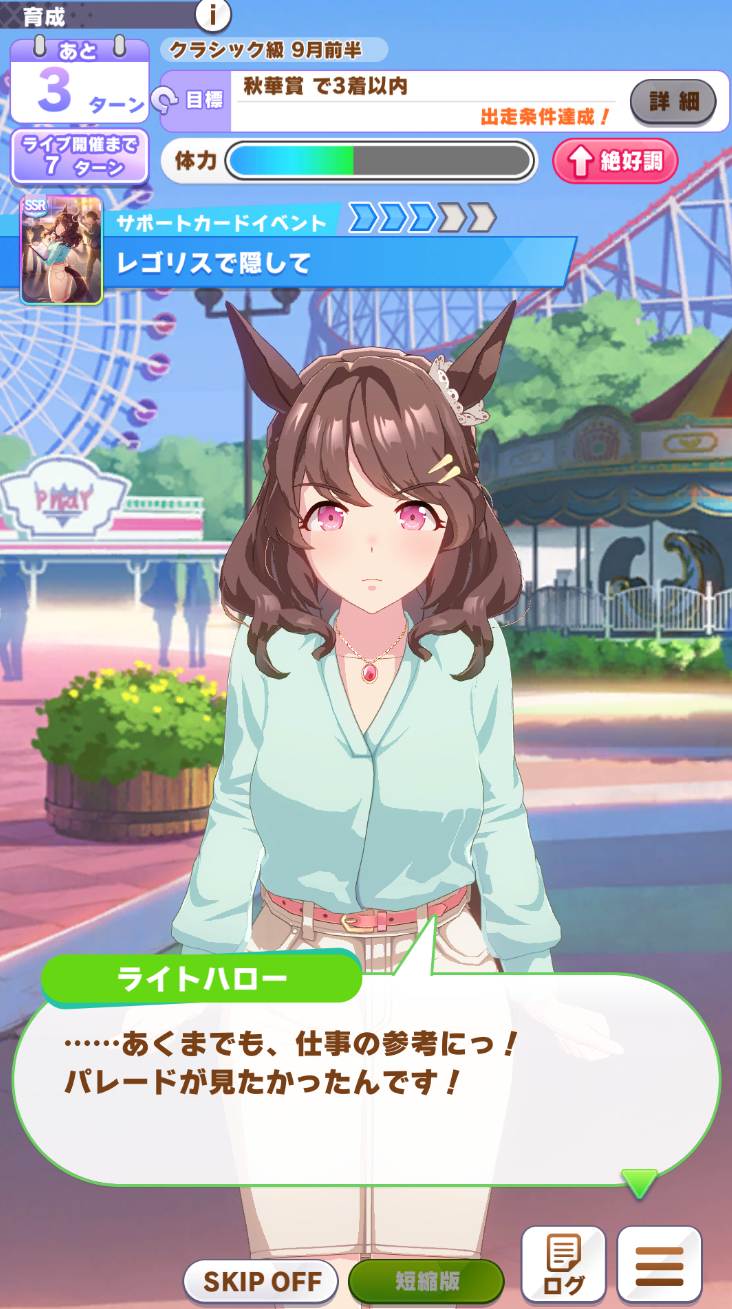
Task: Tap the 詳細 details button
Action: tap(673, 101)
